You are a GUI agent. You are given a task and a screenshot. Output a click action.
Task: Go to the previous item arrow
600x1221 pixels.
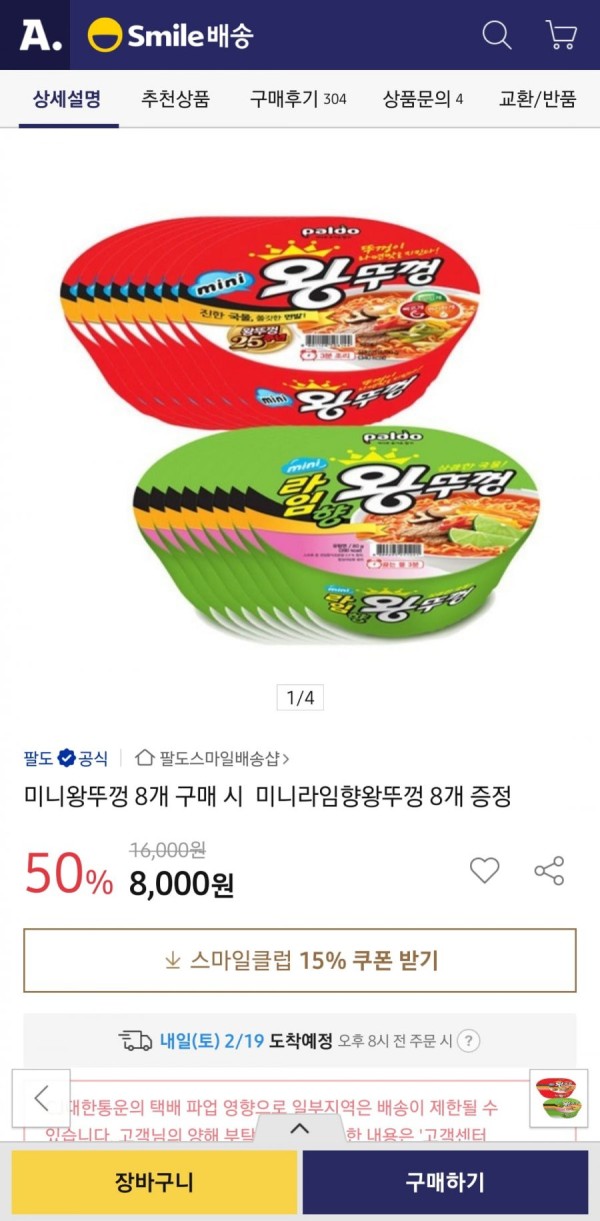click(41, 1098)
